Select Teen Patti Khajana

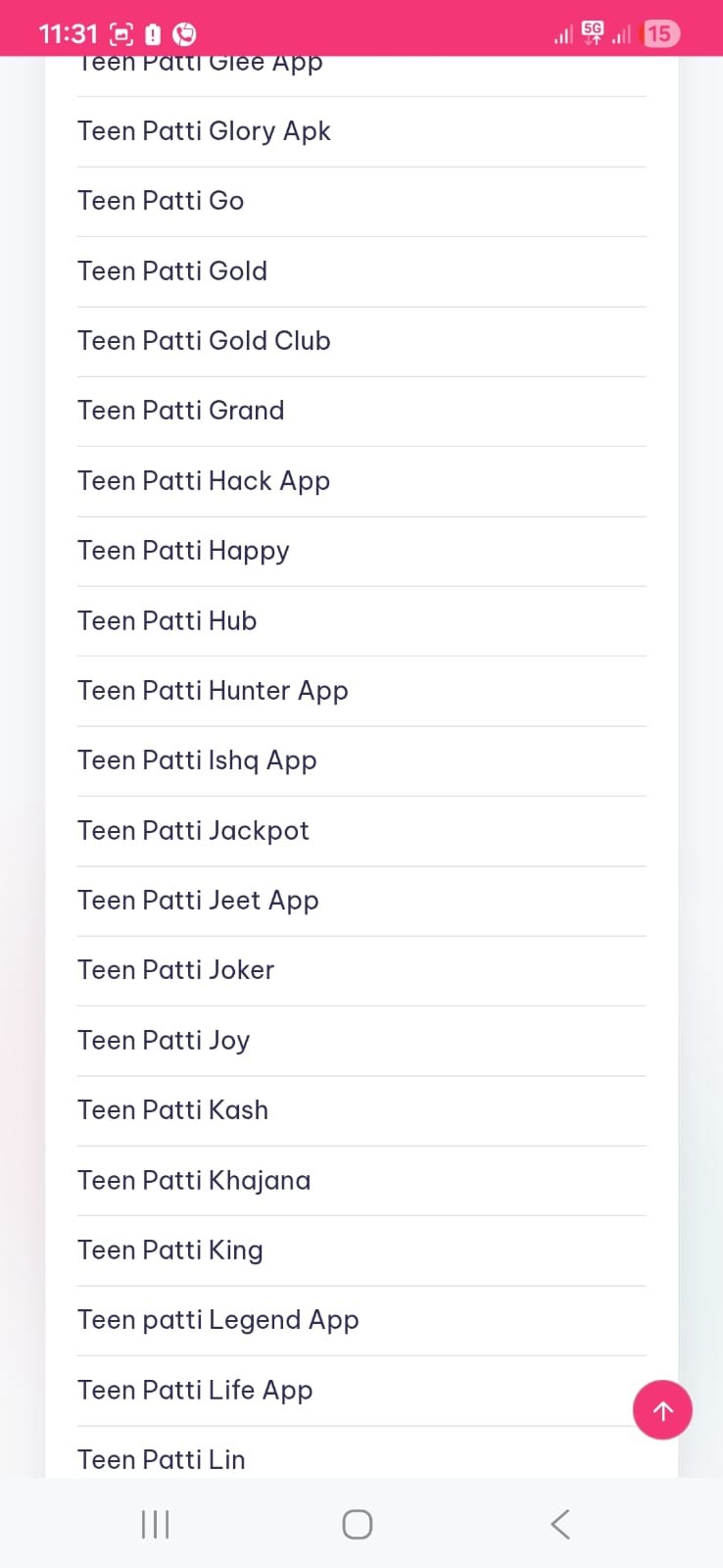click(194, 1181)
